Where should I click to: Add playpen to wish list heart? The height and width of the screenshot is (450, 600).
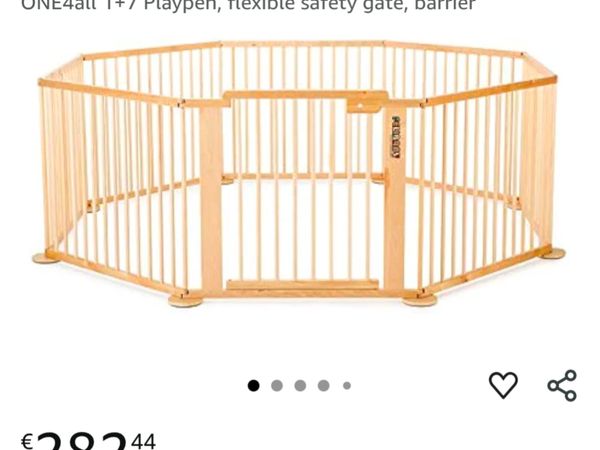tap(503, 385)
